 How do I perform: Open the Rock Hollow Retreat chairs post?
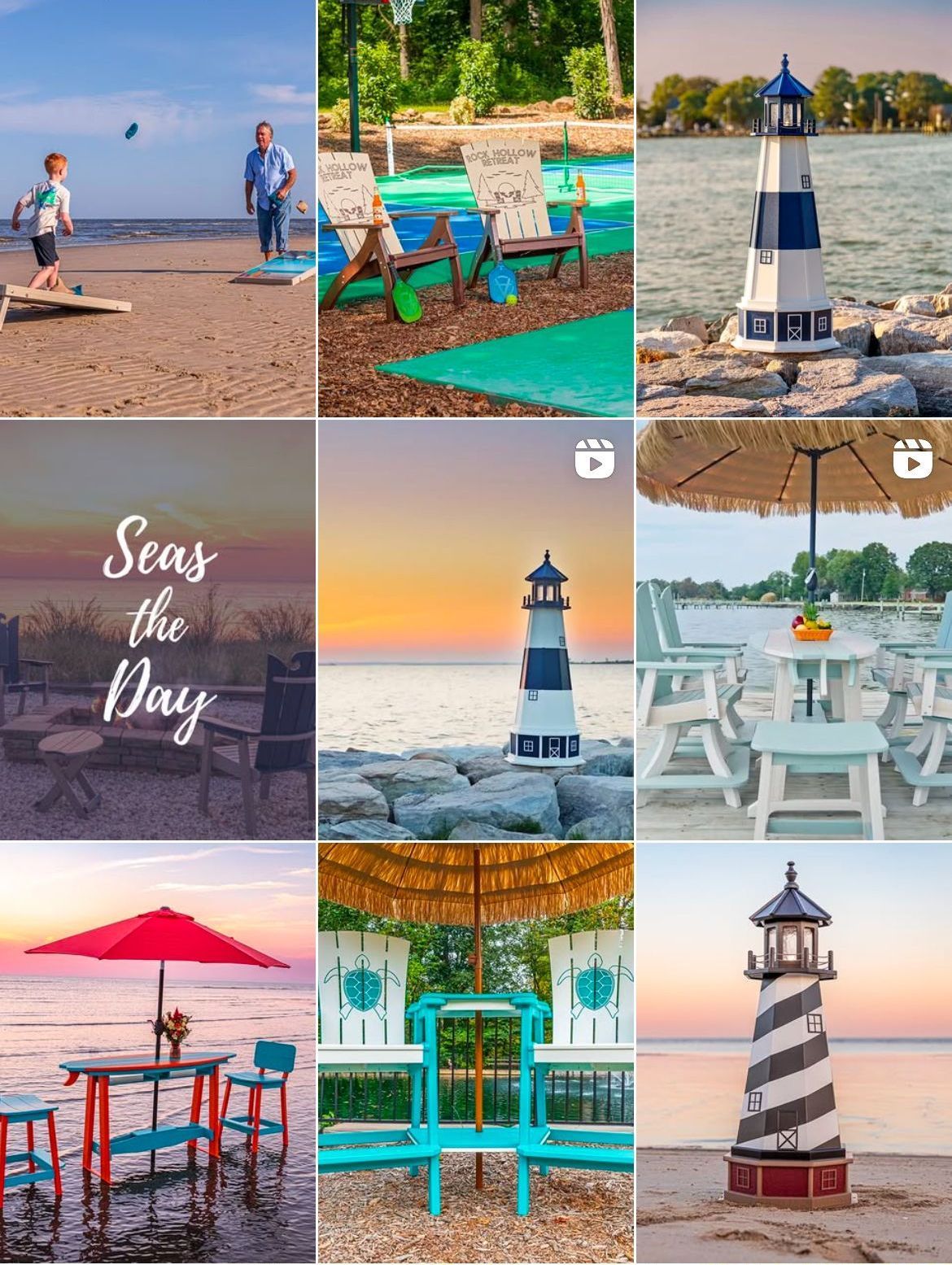coord(476,208)
